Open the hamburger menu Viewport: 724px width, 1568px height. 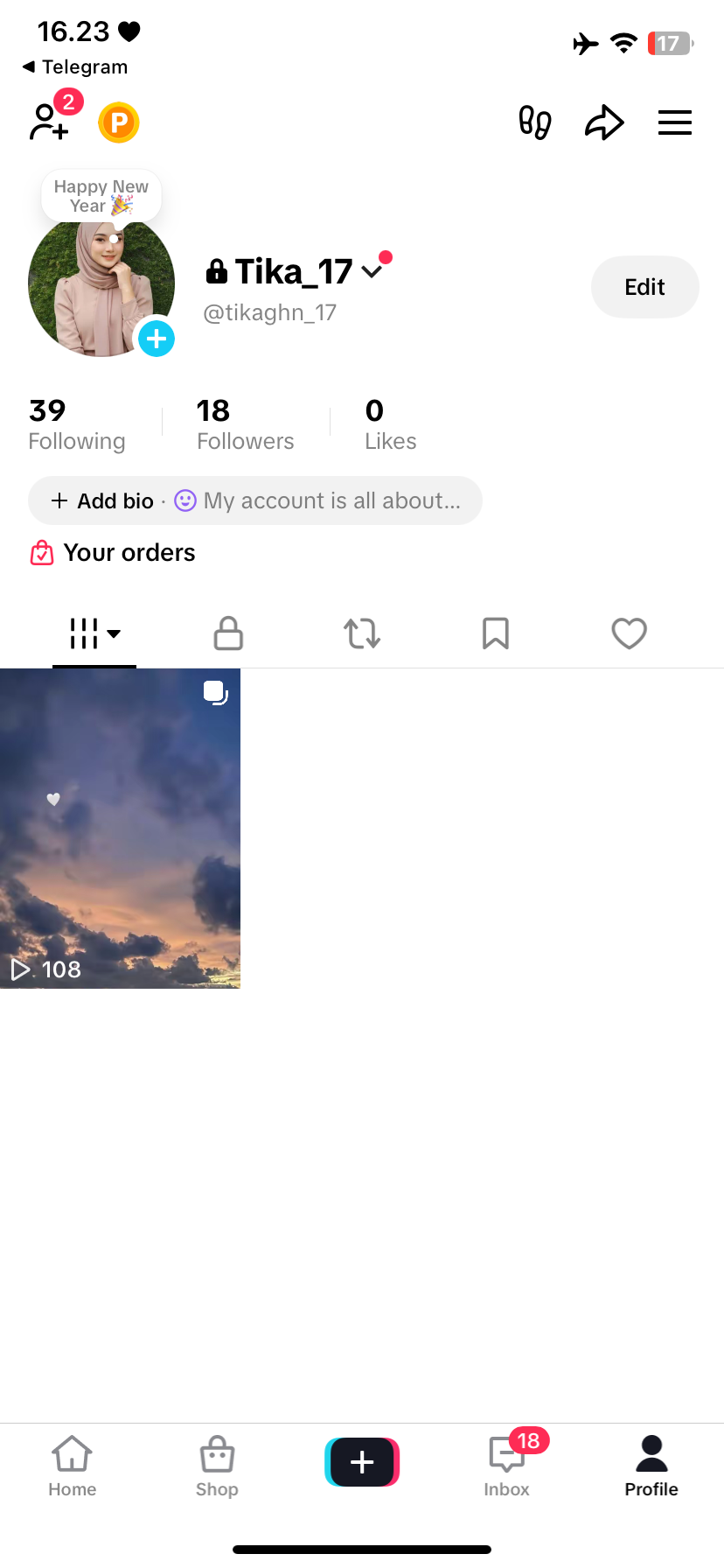point(674,122)
